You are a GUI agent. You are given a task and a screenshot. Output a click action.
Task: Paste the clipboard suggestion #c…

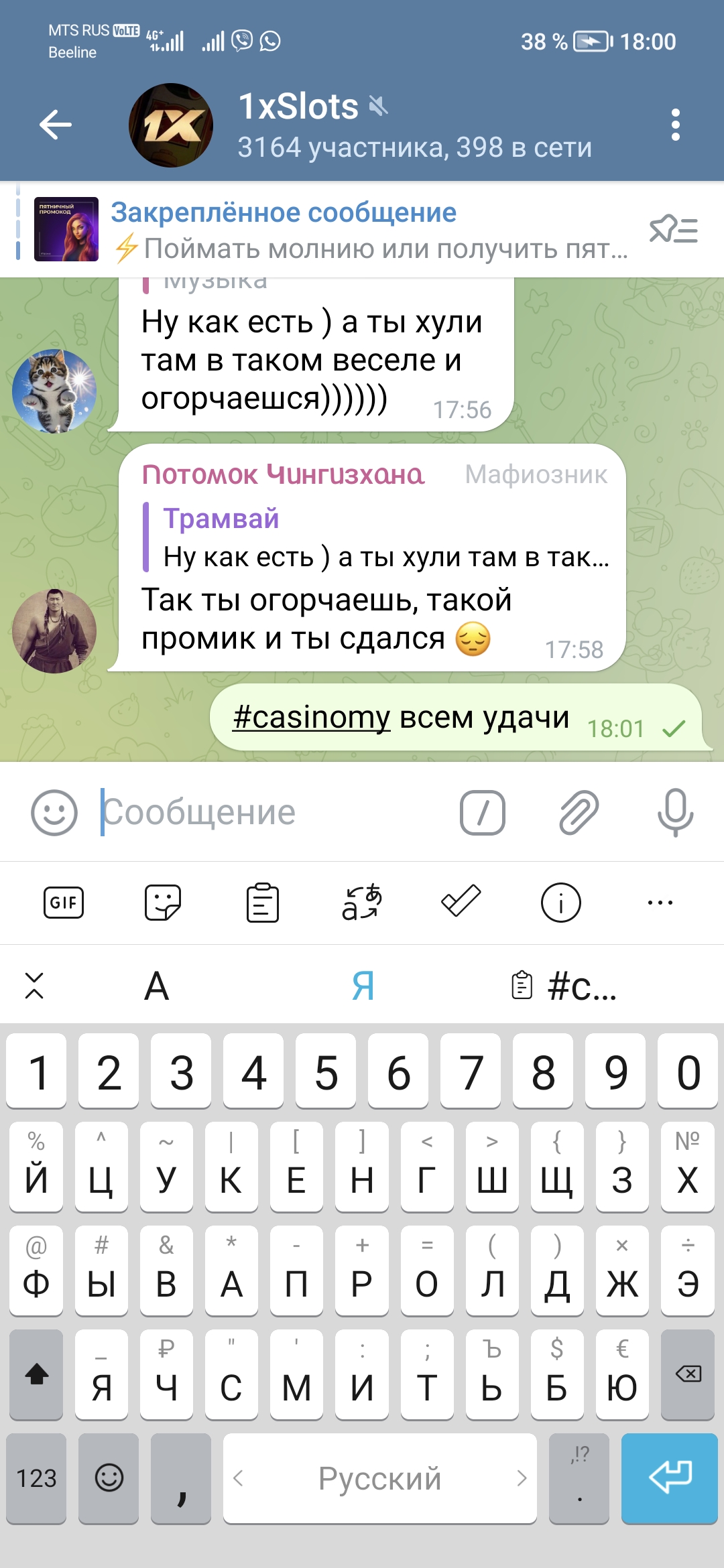pos(564,986)
